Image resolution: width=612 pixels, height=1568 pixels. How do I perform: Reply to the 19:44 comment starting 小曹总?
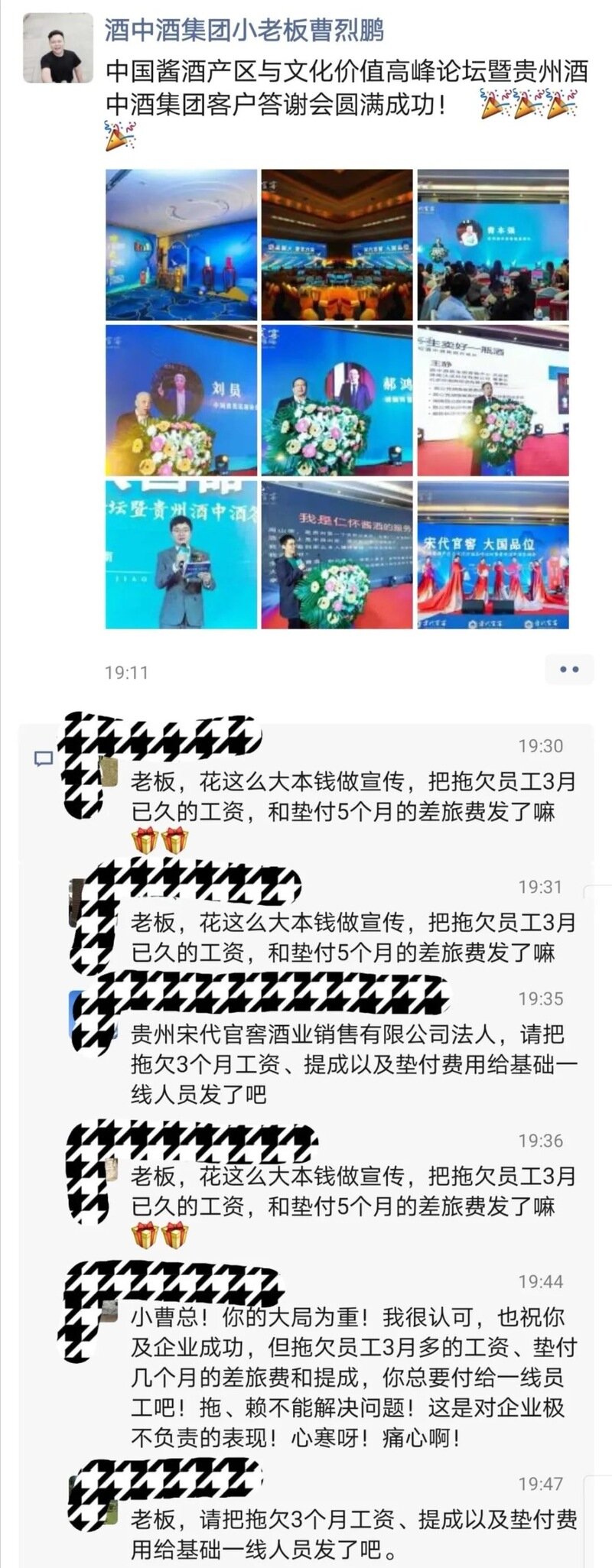click(352, 1378)
